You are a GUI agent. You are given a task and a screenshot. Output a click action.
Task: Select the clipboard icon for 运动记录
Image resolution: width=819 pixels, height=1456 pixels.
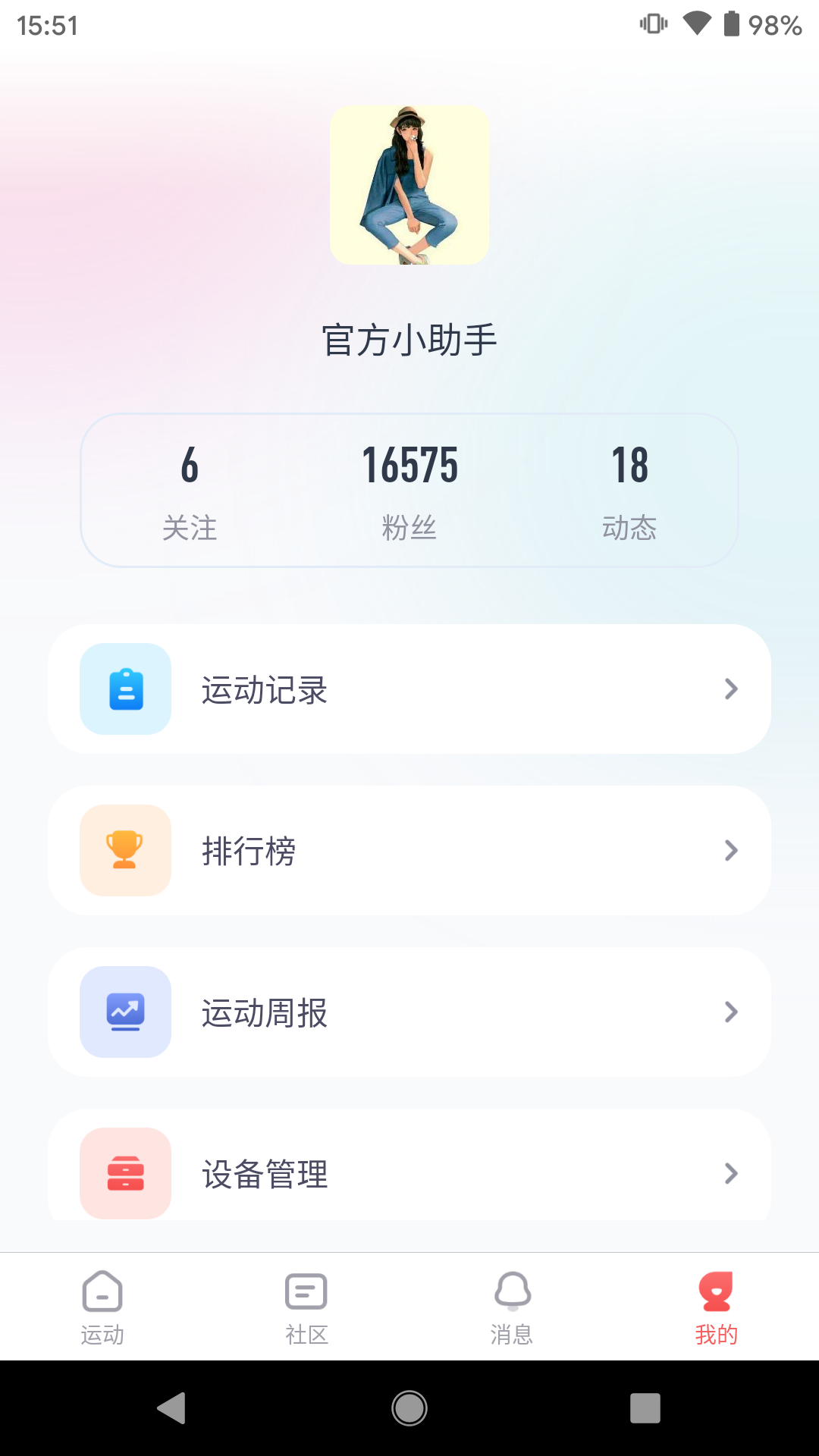125,689
